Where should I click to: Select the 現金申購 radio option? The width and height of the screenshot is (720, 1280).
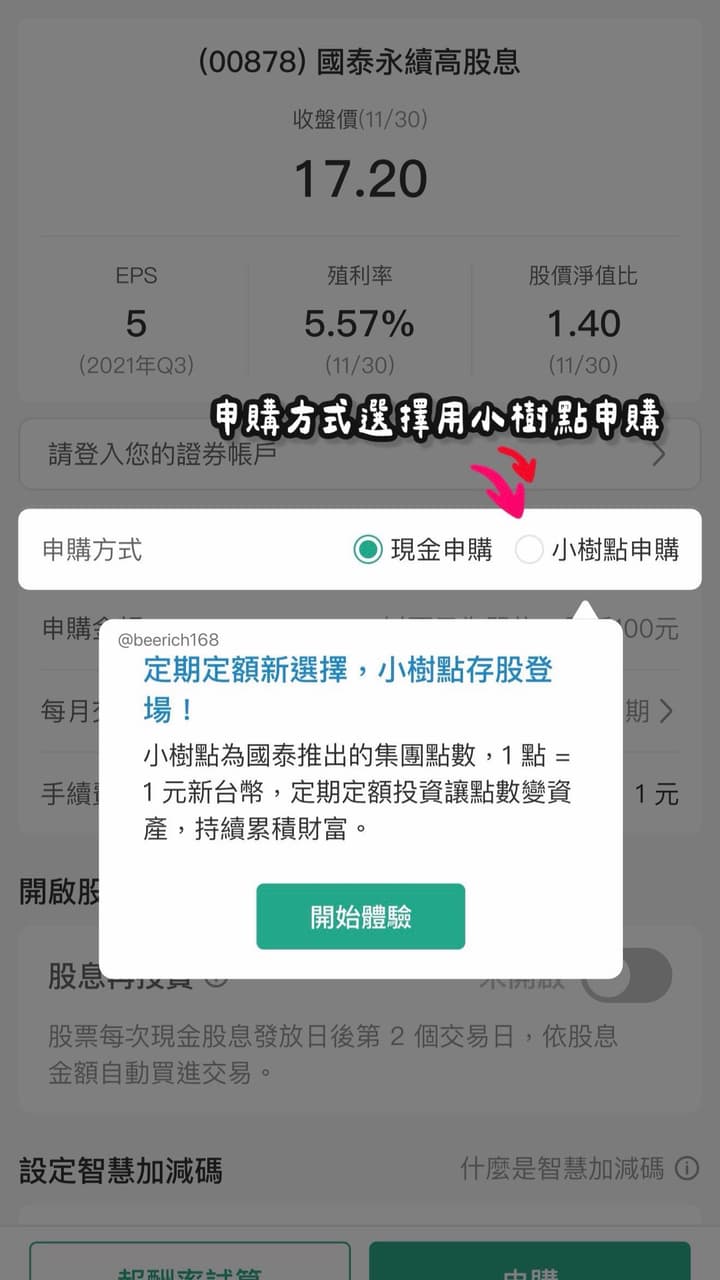370,549
